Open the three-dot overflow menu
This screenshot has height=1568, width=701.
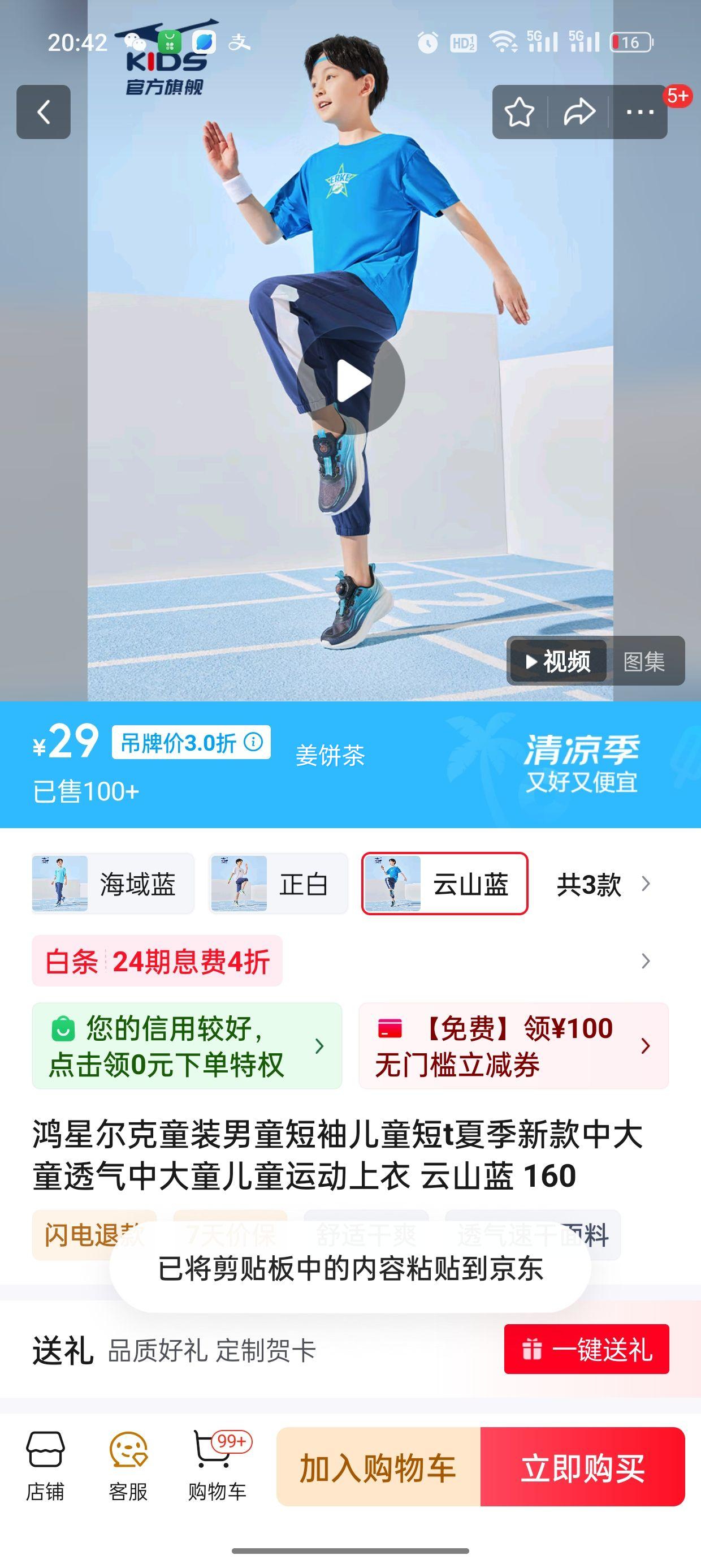pyautogui.click(x=639, y=112)
